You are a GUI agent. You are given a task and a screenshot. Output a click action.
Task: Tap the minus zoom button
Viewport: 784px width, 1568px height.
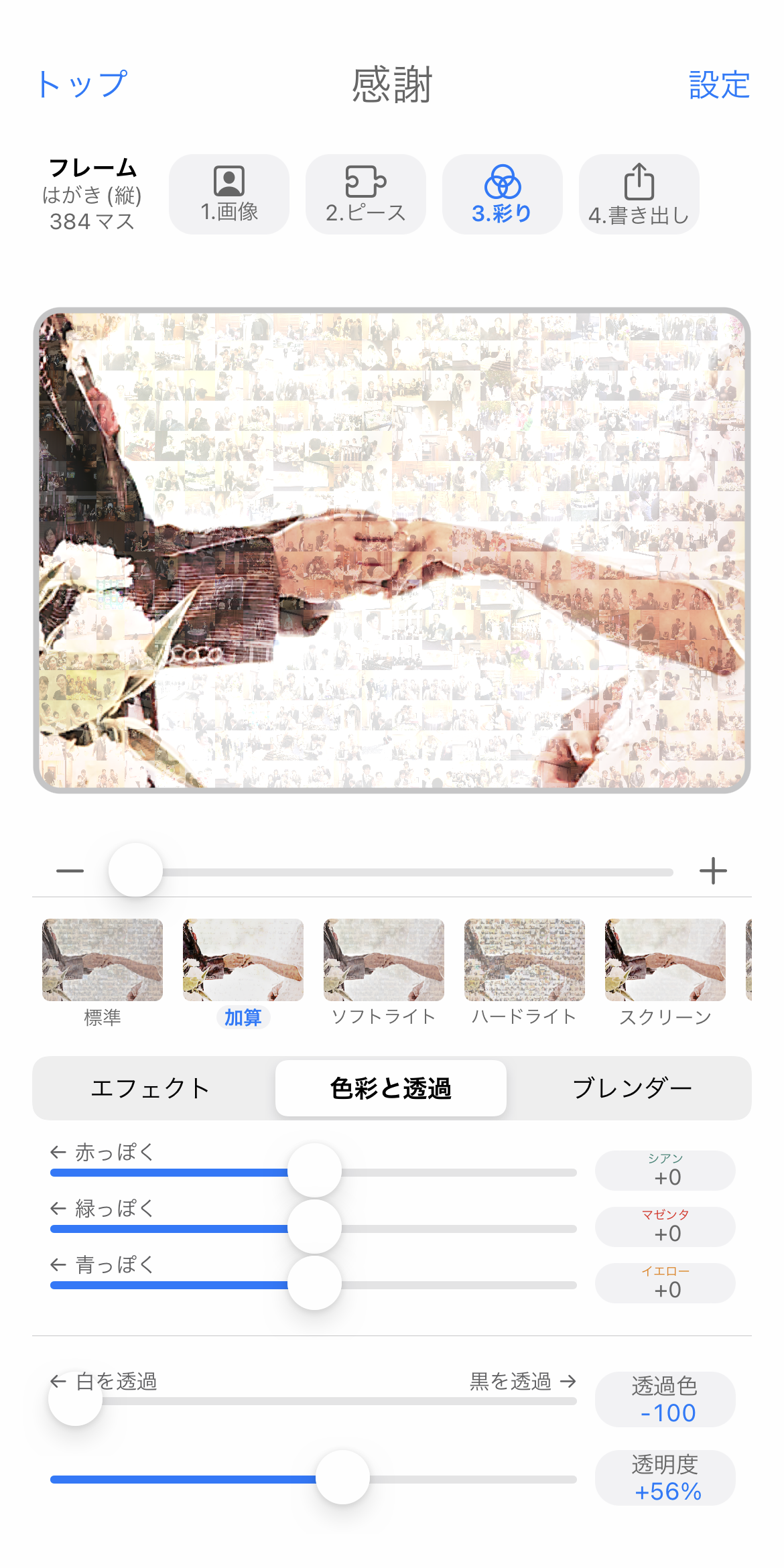coord(70,871)
